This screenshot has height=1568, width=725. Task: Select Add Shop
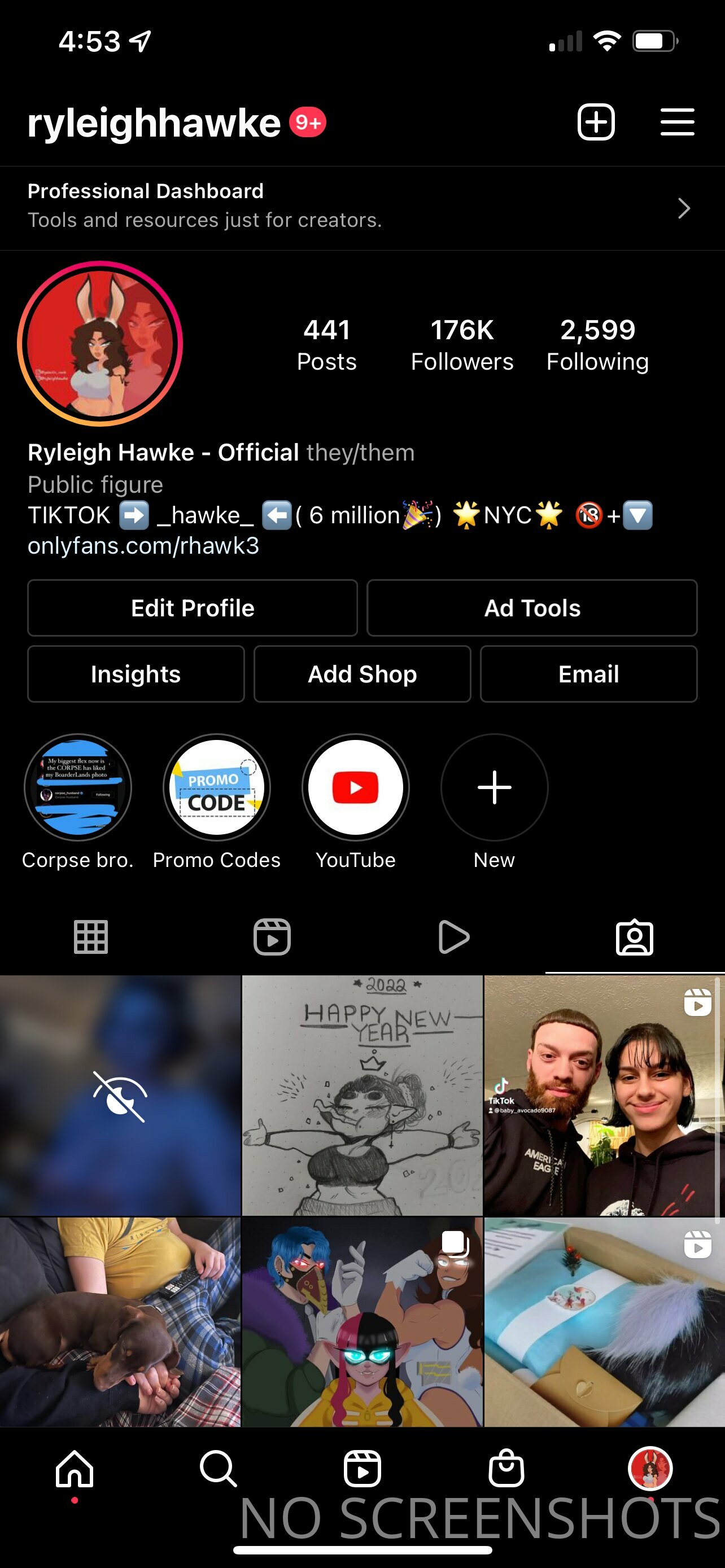tap(362, 674)
